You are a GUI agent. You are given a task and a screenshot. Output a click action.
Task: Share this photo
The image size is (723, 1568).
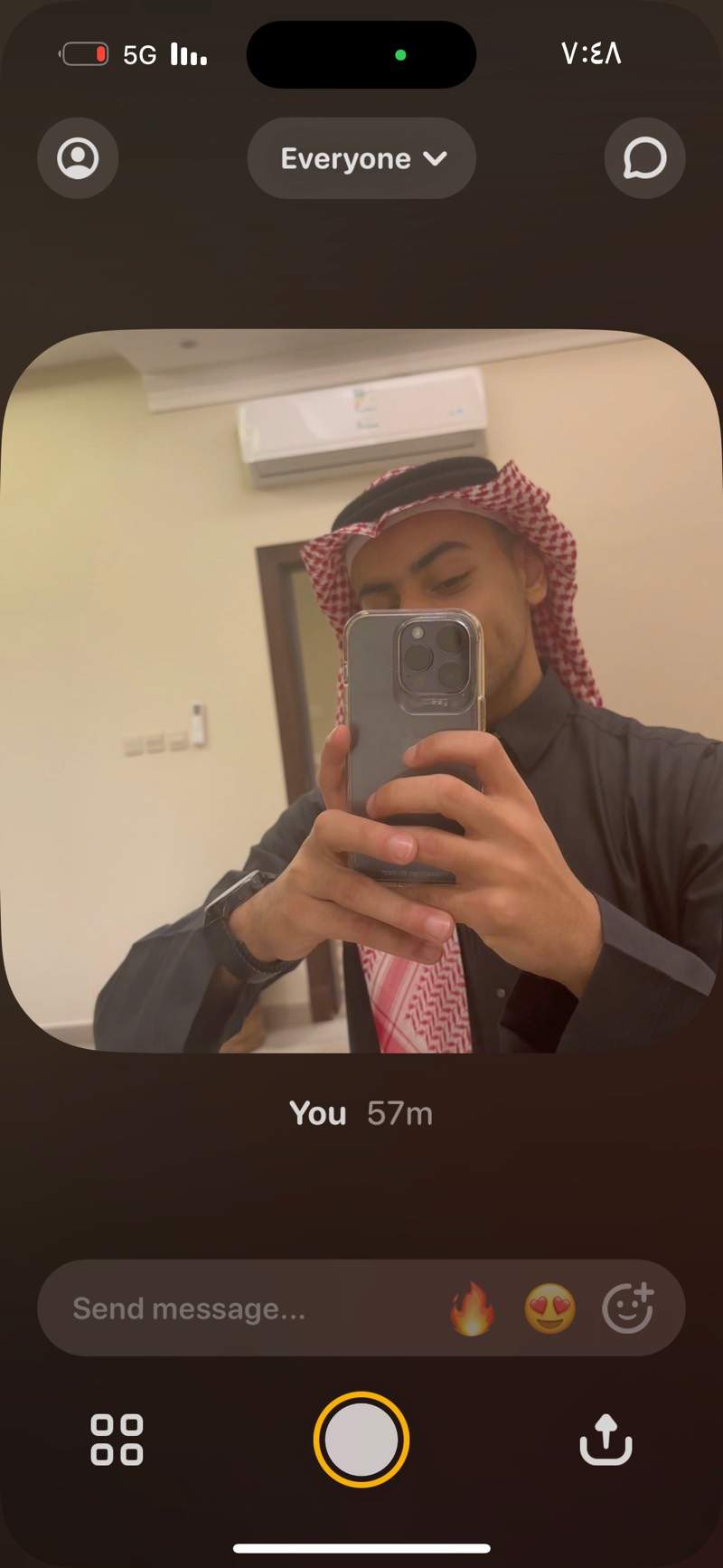pos(606,1439)
